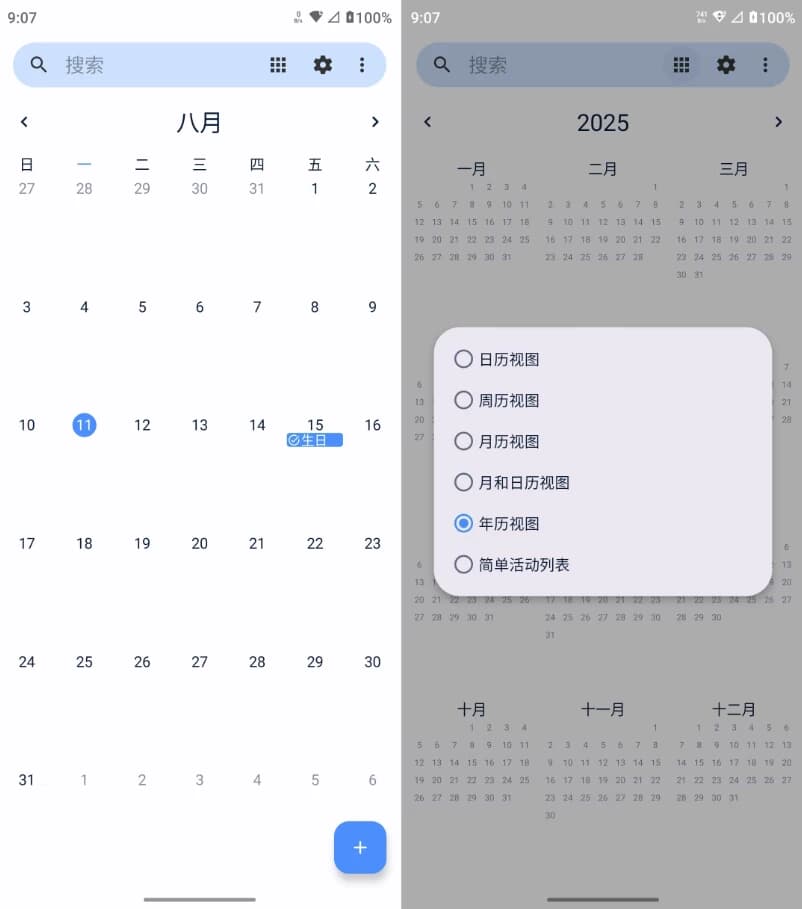Screen dimensions: 802x909
Task: Advance to 2026 using right arrow
Action: pyautogui.click(x=779, y=122)
